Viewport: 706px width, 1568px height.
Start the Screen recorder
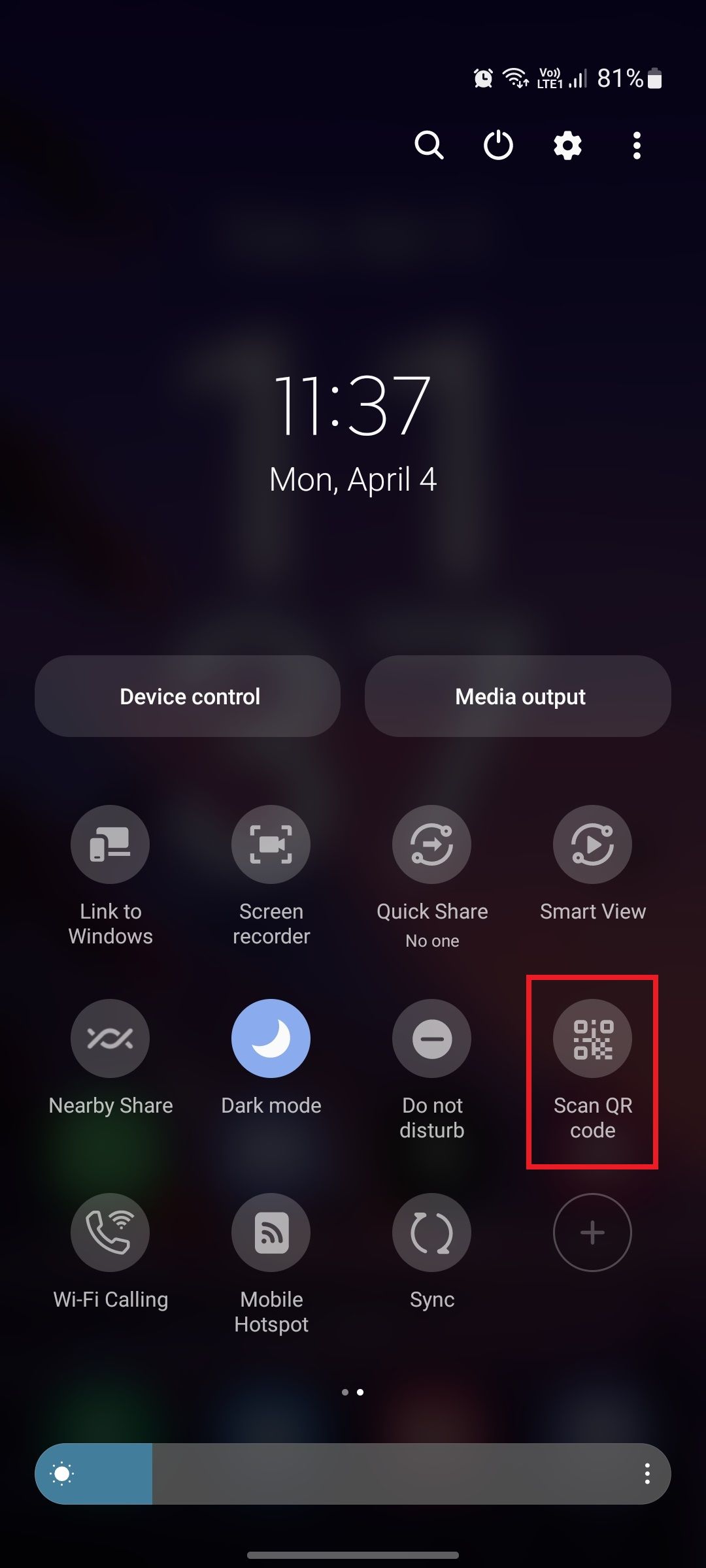click(x=271, y=844)
